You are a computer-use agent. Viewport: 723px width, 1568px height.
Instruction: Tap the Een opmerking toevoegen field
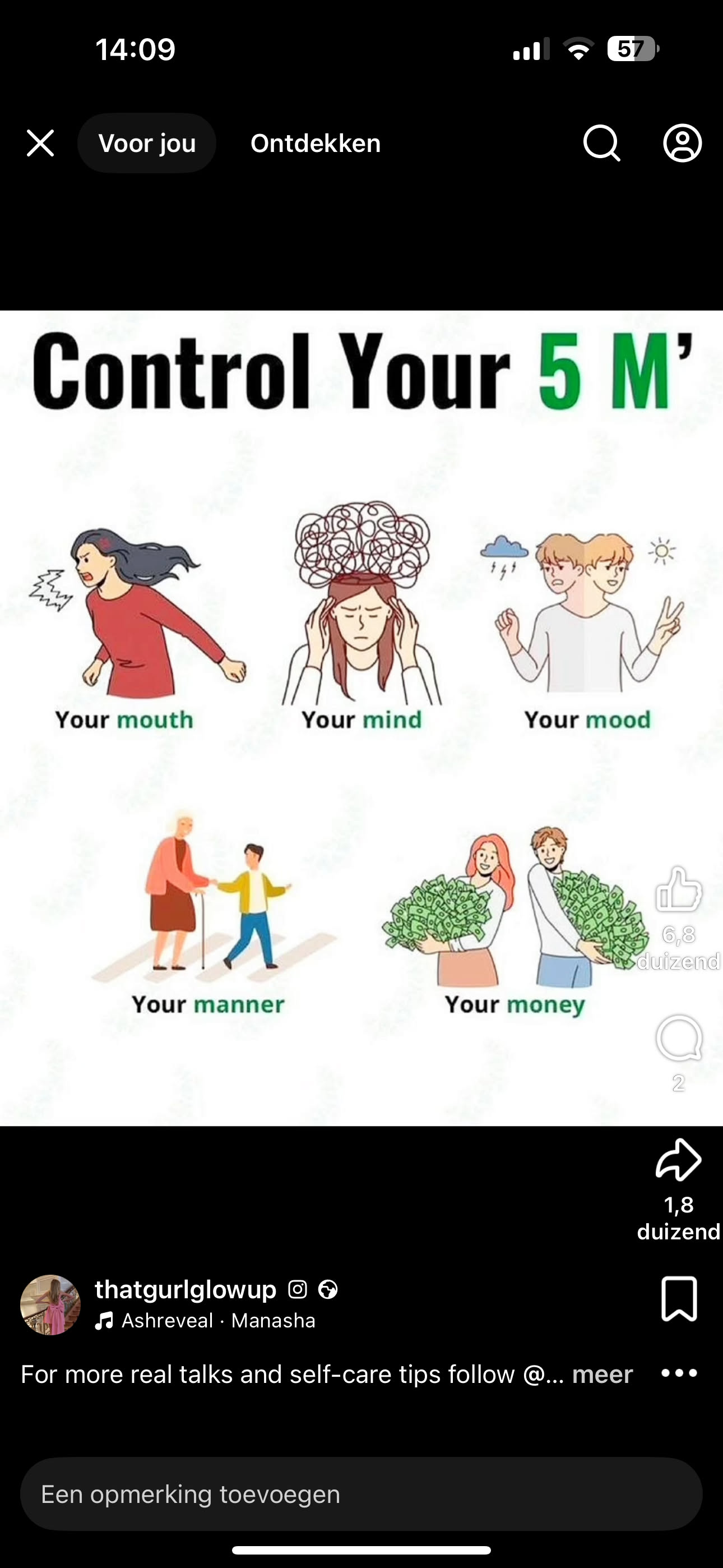point(361,1494)
